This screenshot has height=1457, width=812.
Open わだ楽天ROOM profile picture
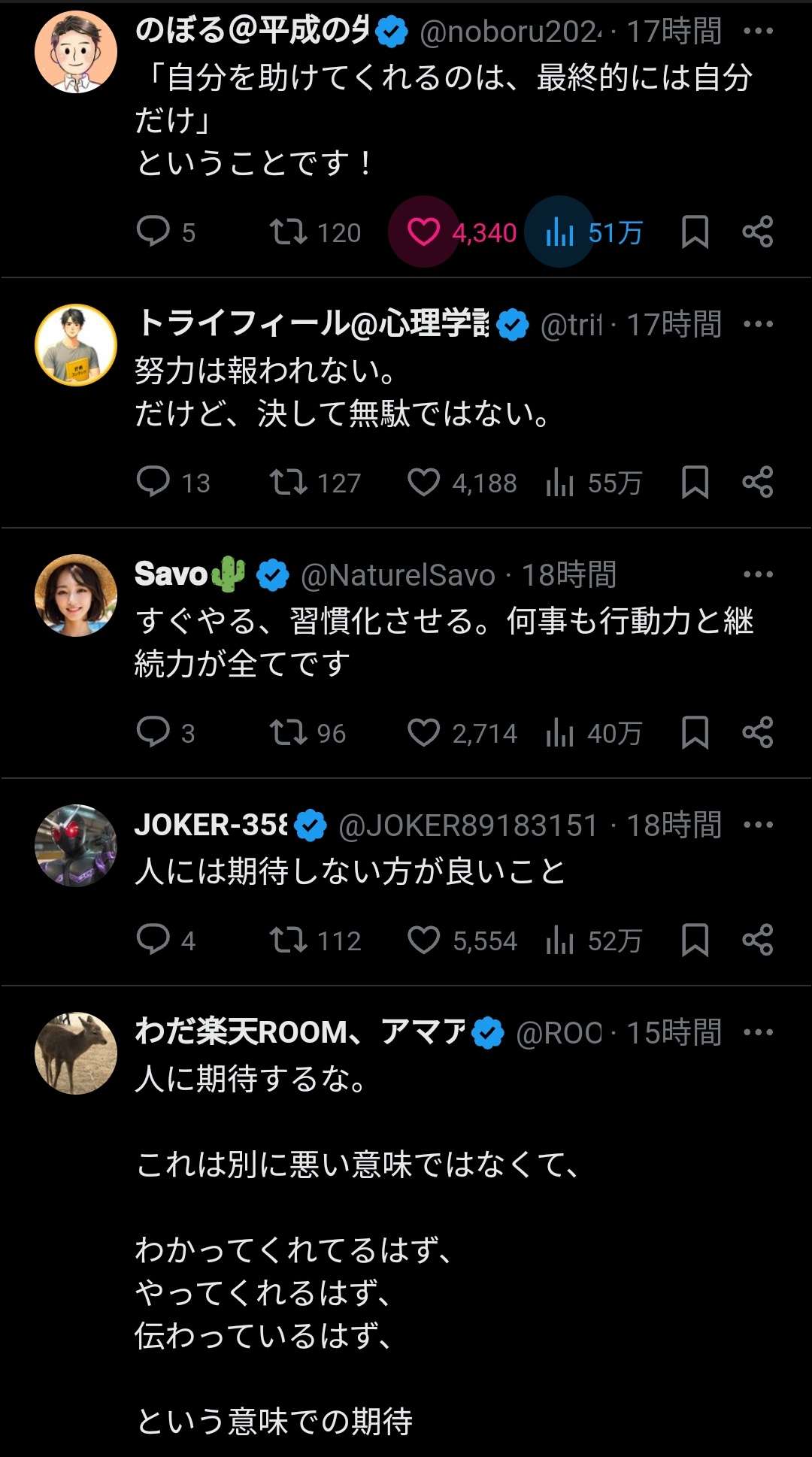76,1053
